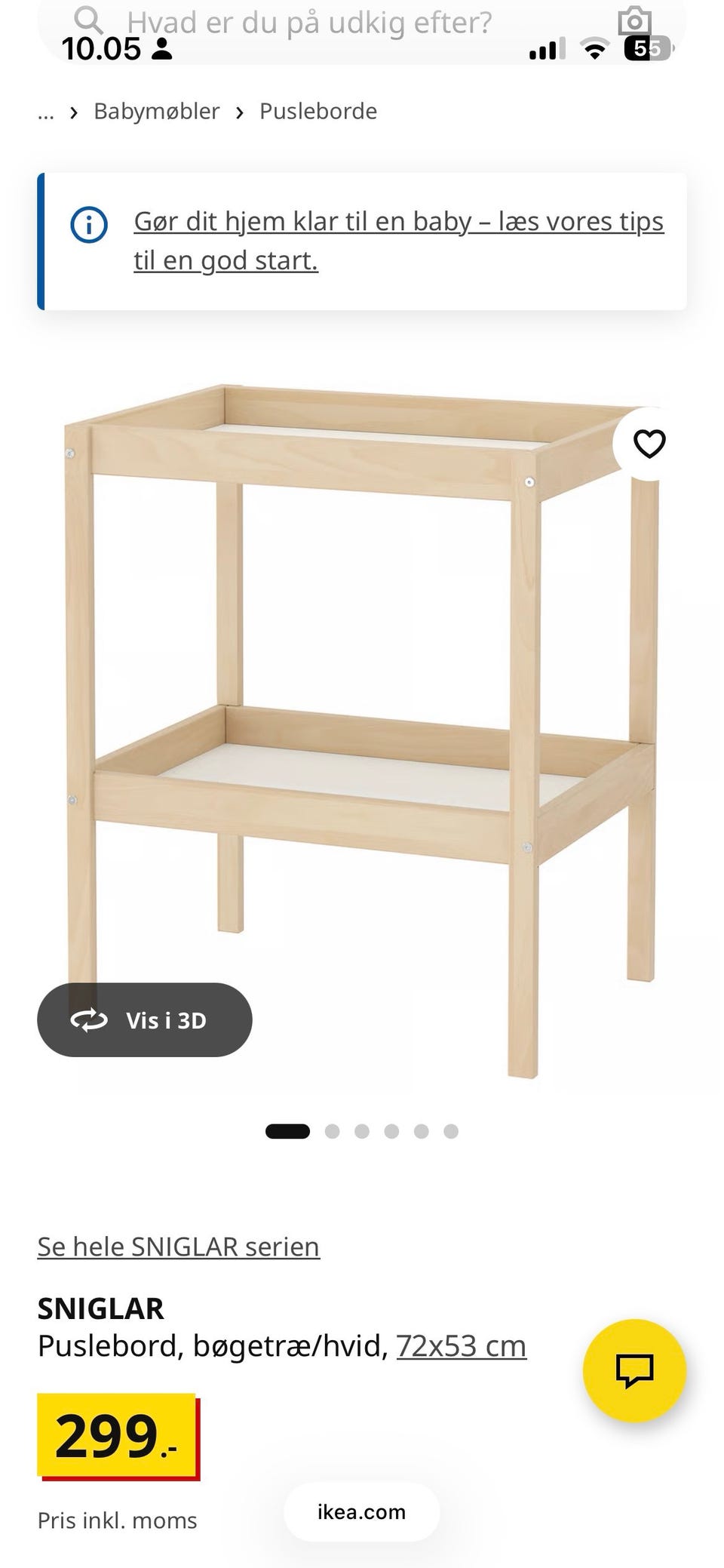Viewport: 724px width, 1568px height.
Task: Tap the product image page indicator dots
Action: coord(362,1131)
